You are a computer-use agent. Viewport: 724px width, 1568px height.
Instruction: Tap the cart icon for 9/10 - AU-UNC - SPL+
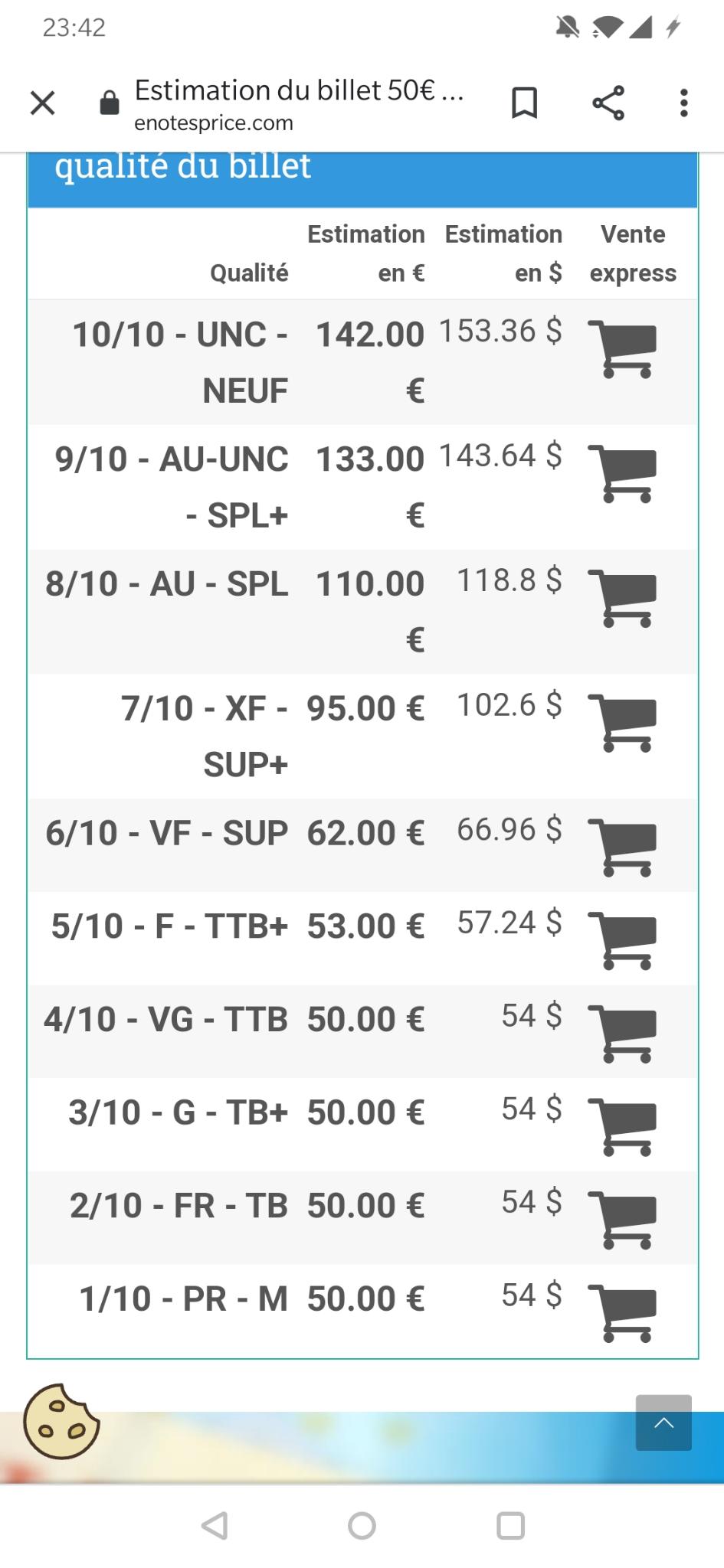tap(623, 474)
